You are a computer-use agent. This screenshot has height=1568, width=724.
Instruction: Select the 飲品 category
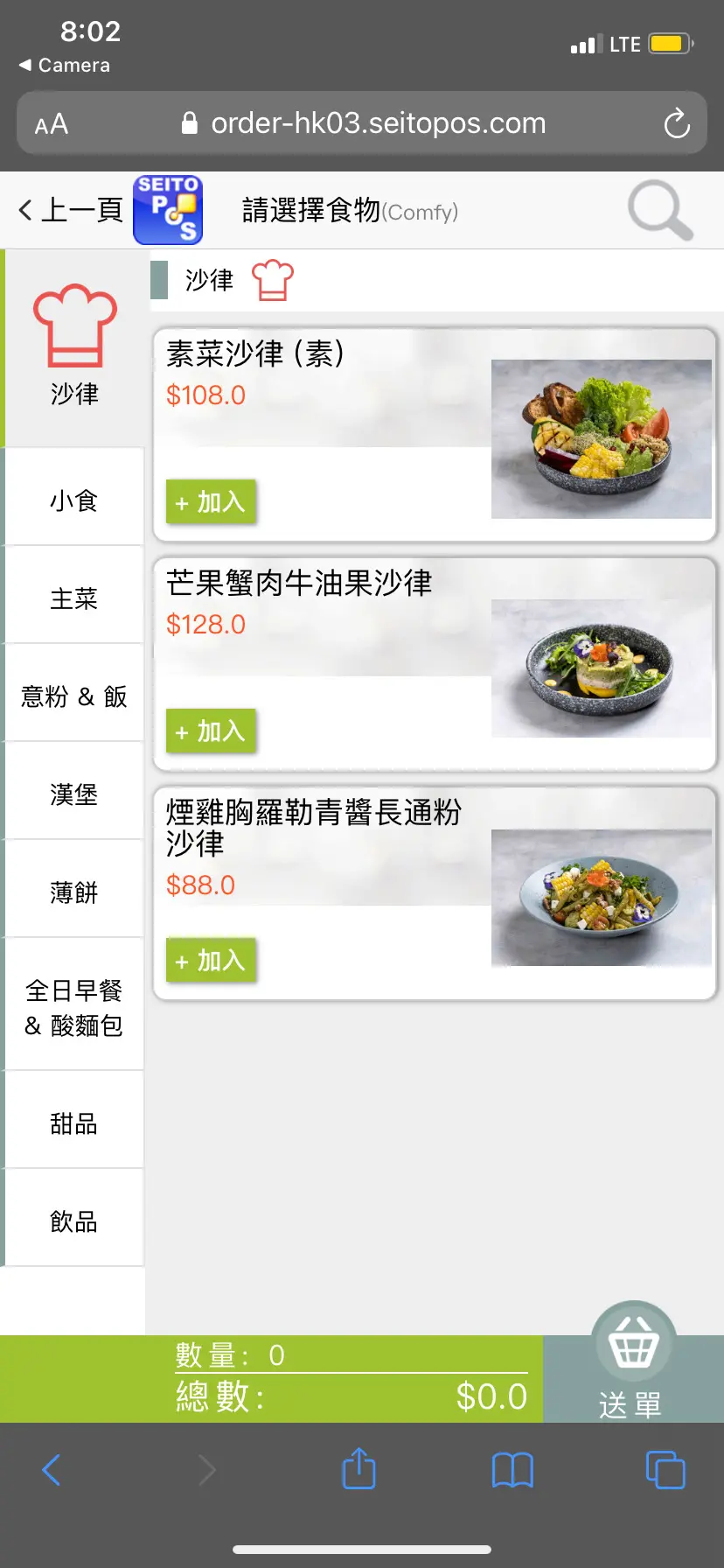74,1221
